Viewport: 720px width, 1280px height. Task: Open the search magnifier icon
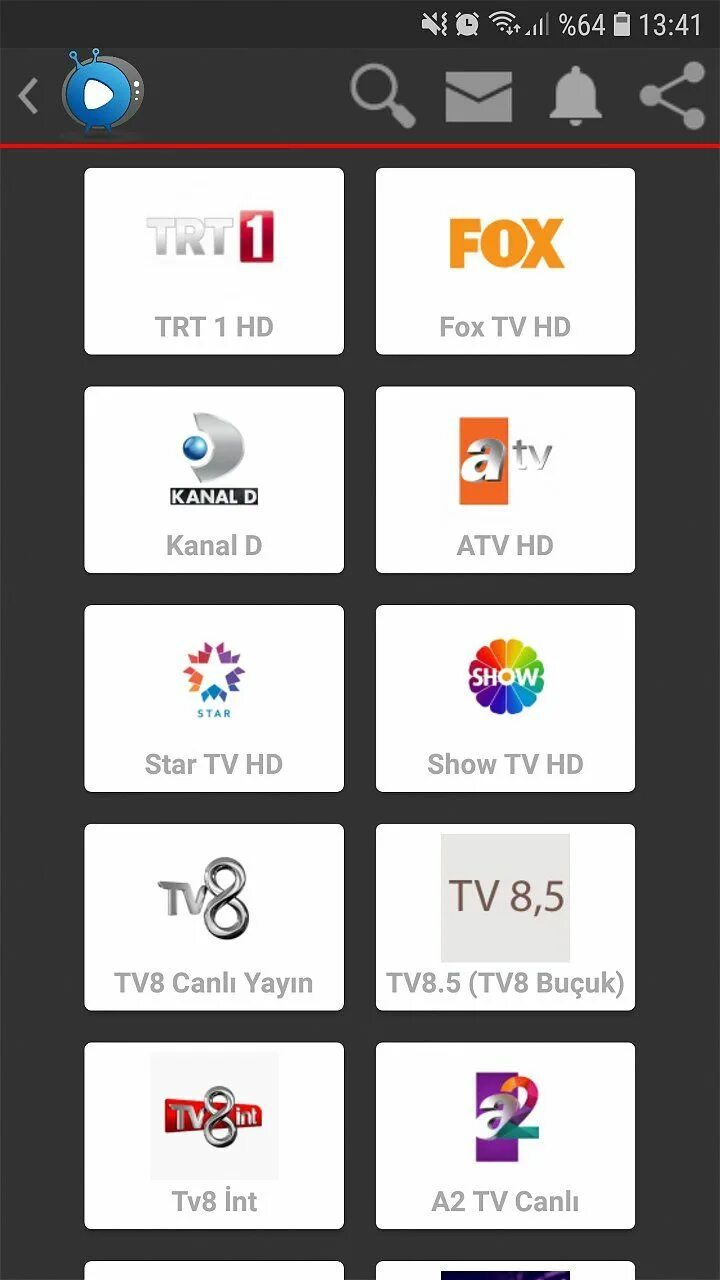coord(383,96)
